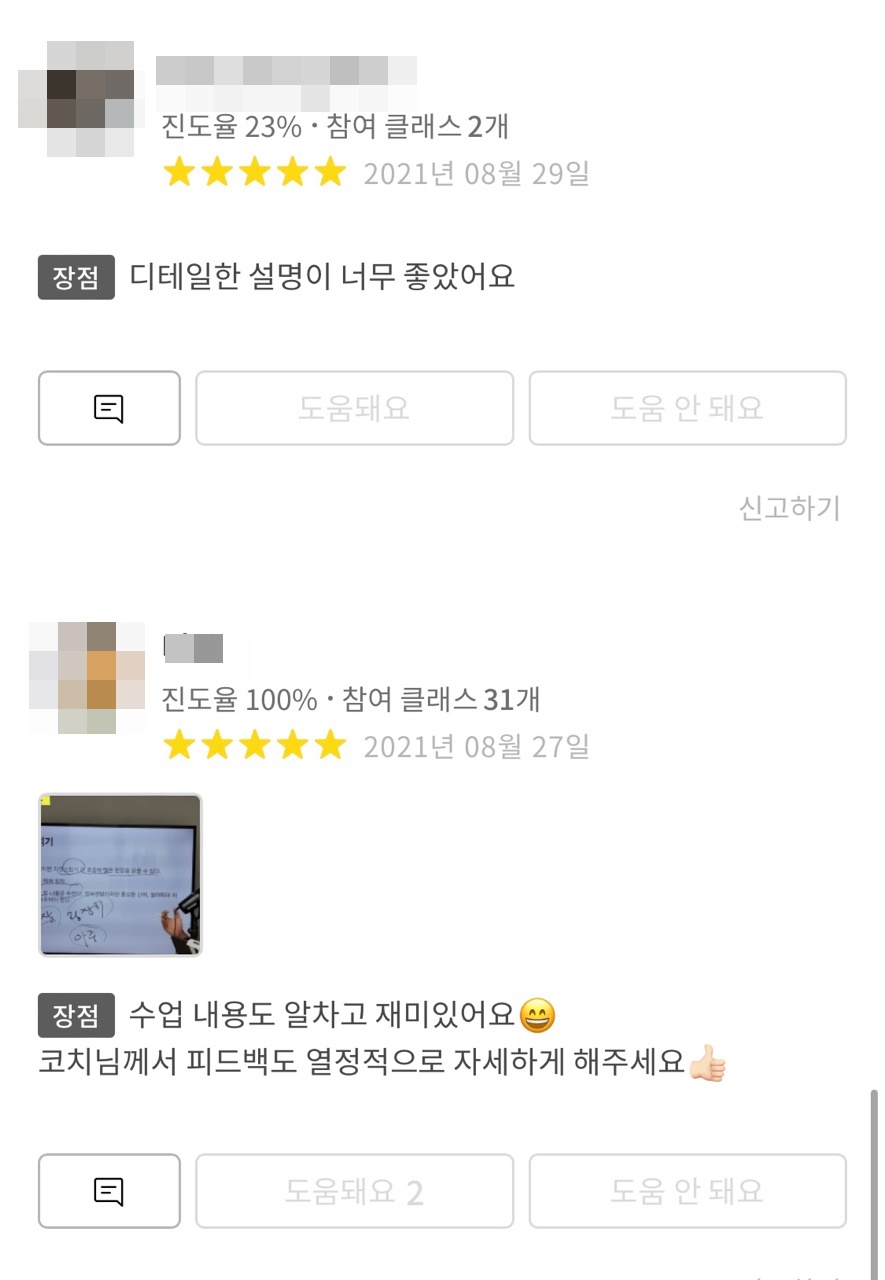Open the profile picture of the 08월 27일 reviewer
Viewport: 885px width, 1280px height.
coord(87,678)
